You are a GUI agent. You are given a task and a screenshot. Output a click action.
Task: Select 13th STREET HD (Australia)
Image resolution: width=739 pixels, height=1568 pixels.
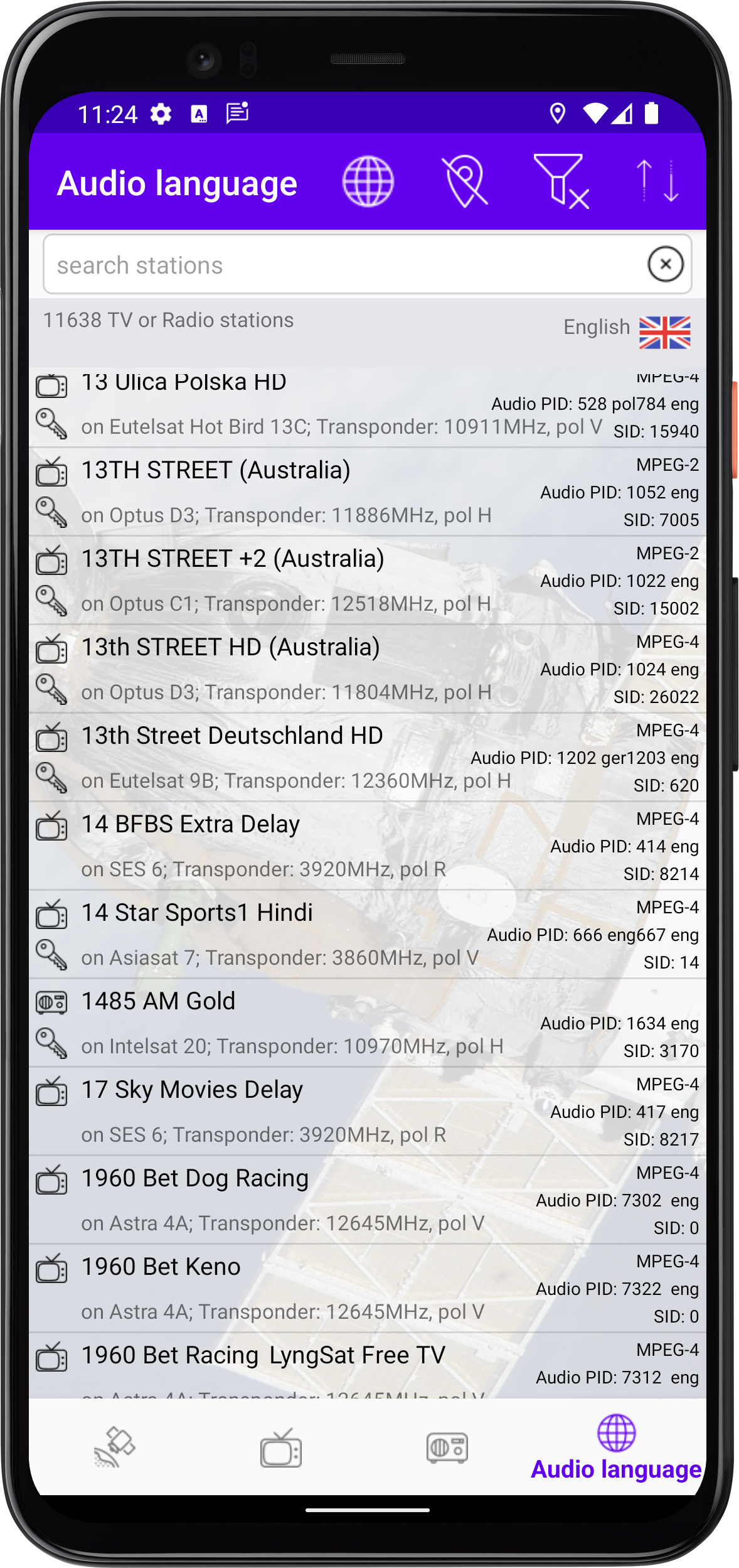368,669
